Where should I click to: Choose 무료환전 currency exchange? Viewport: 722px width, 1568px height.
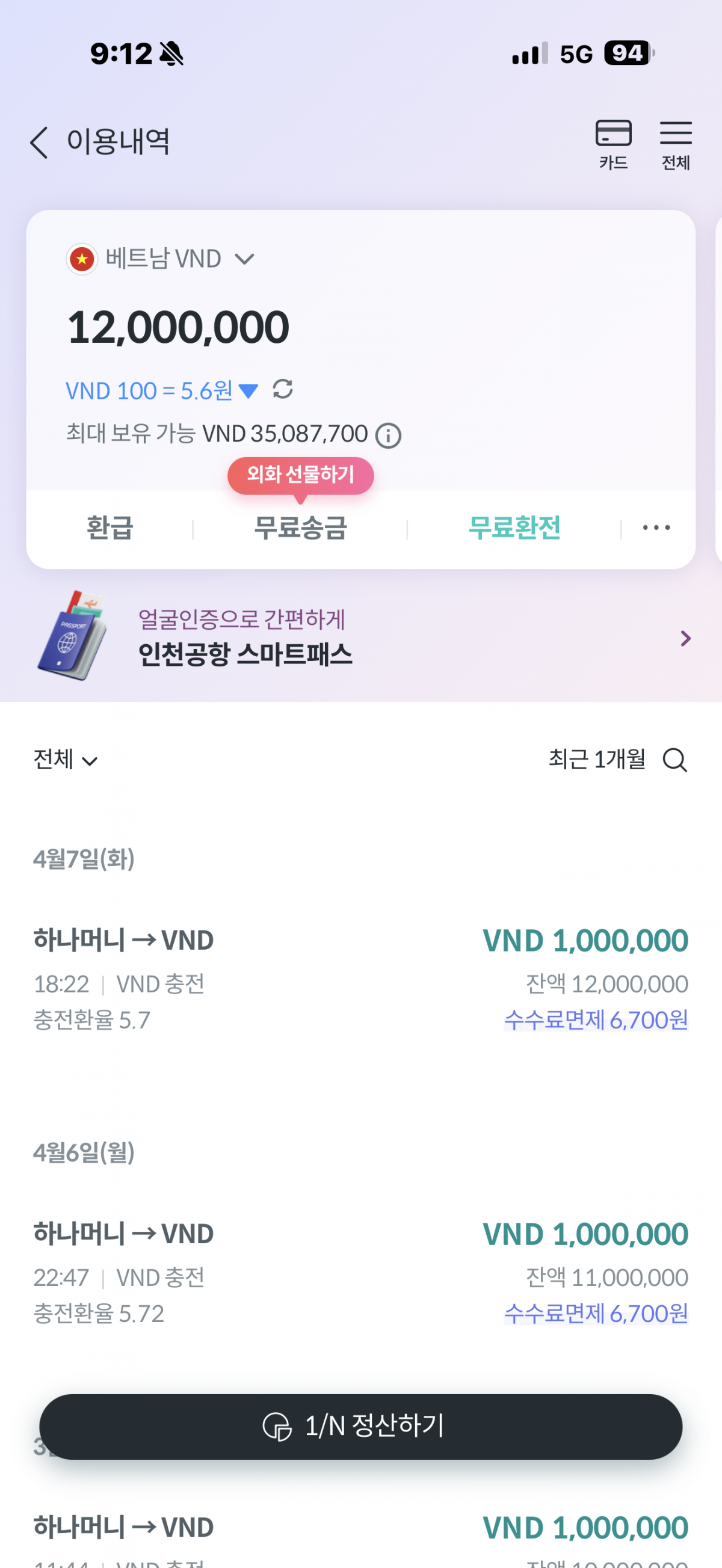coord(514,527)
